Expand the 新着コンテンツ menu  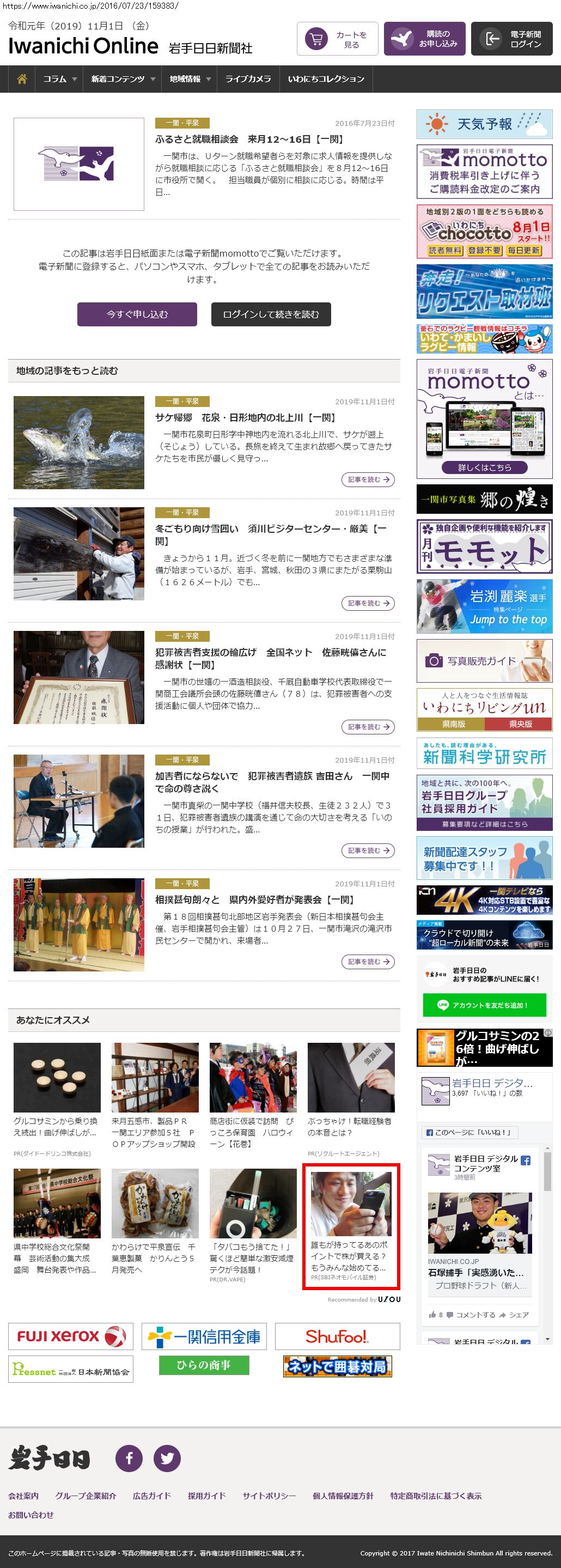click(x=123, y=79)
